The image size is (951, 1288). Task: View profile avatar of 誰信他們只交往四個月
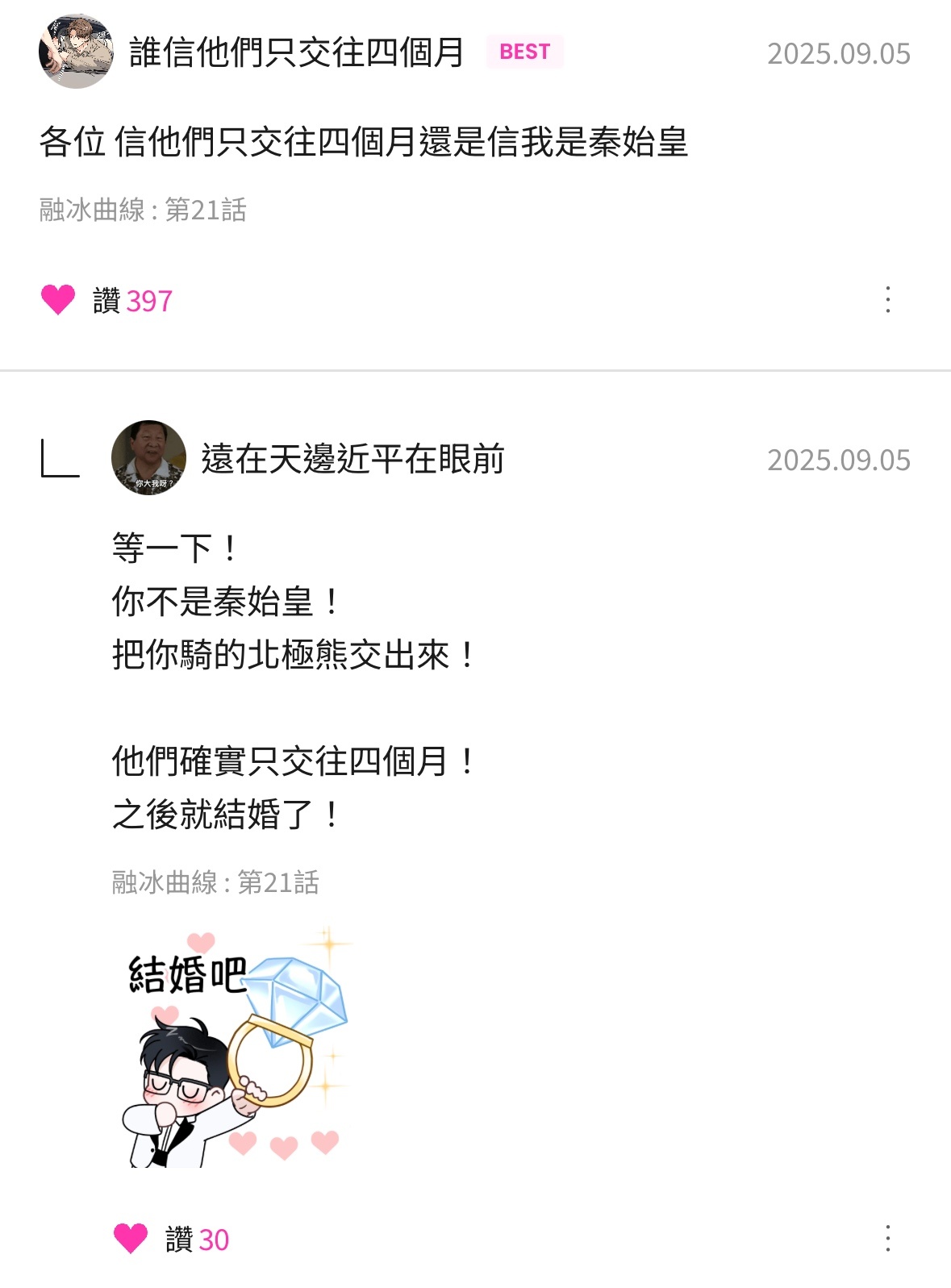76,52
